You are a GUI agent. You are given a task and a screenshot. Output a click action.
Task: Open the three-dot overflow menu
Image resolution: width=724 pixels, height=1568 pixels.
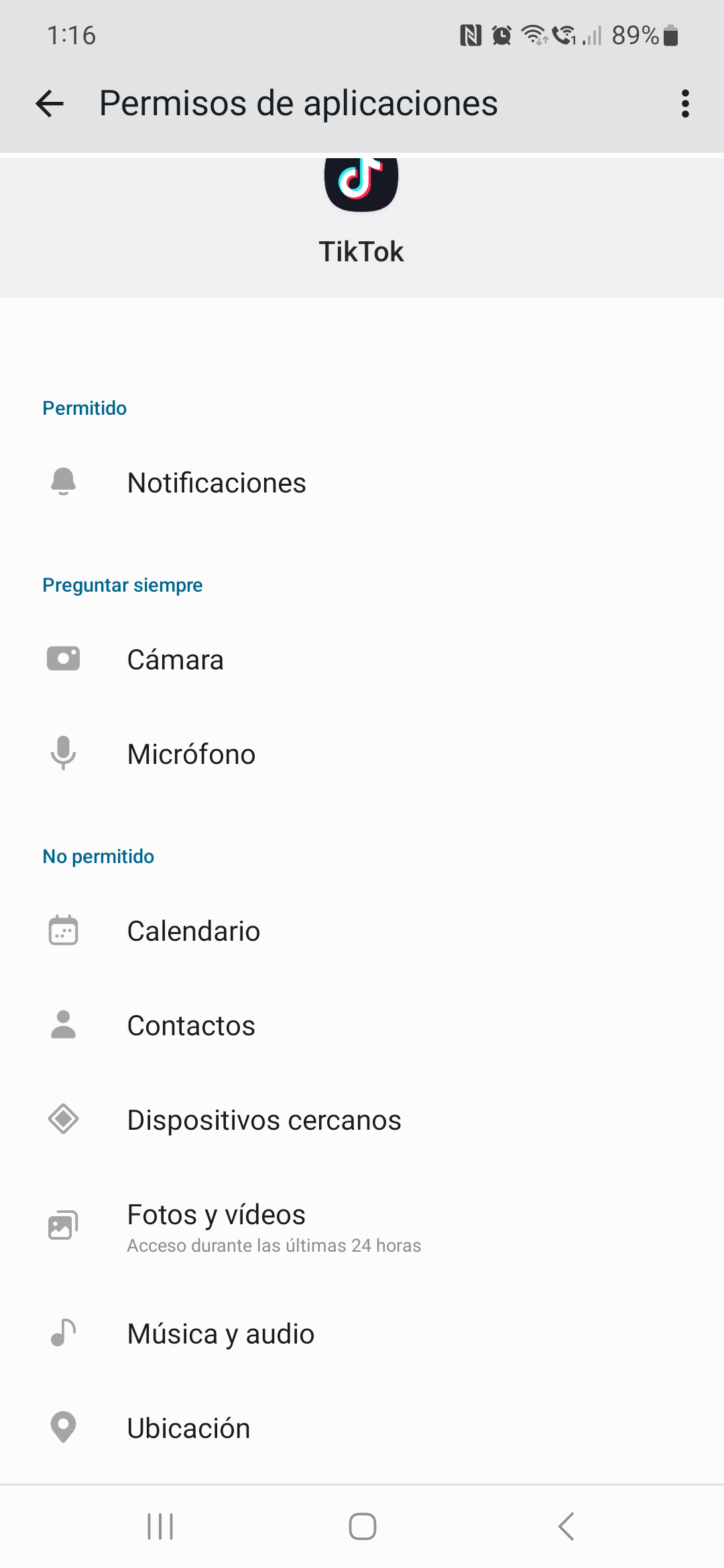coord(684,104)
